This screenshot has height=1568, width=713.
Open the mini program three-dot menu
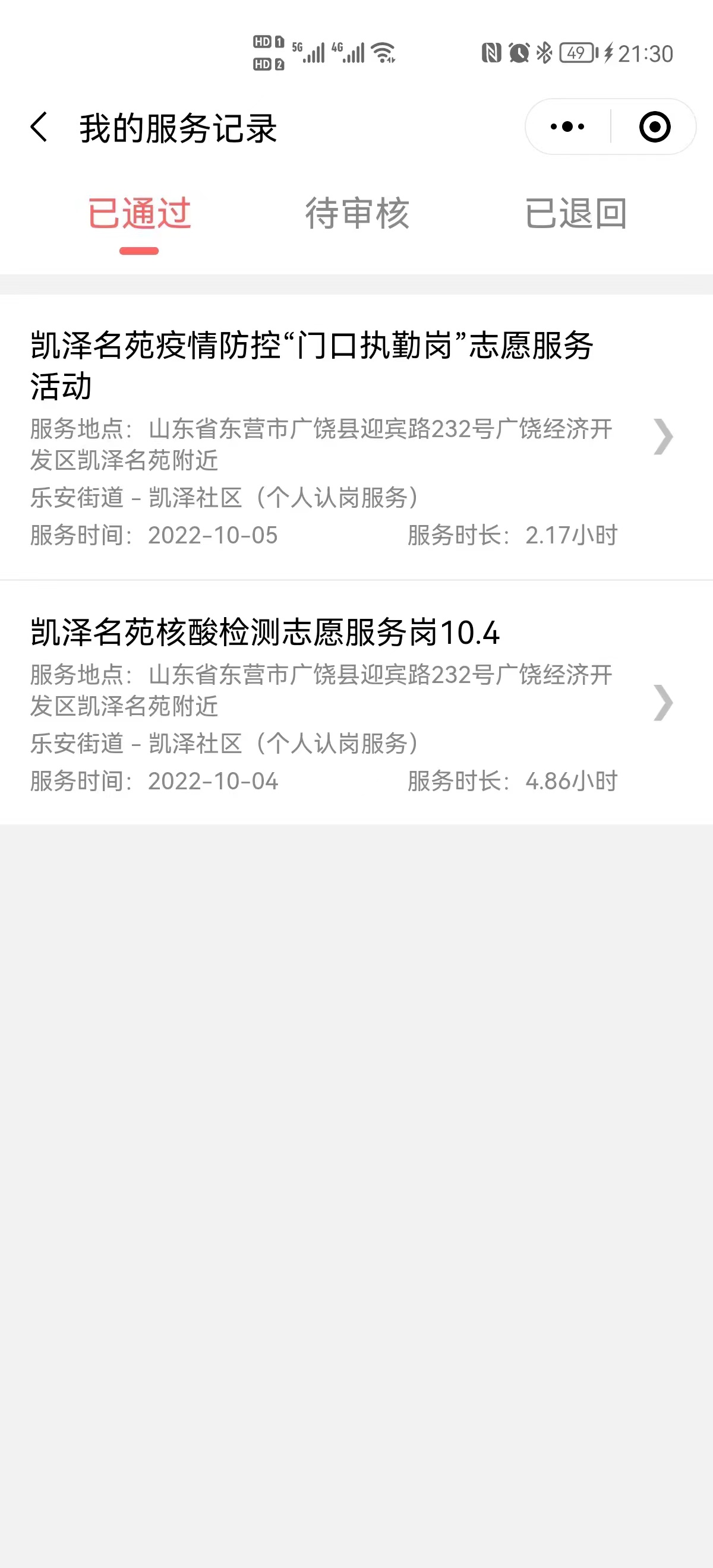pos(567,127)
